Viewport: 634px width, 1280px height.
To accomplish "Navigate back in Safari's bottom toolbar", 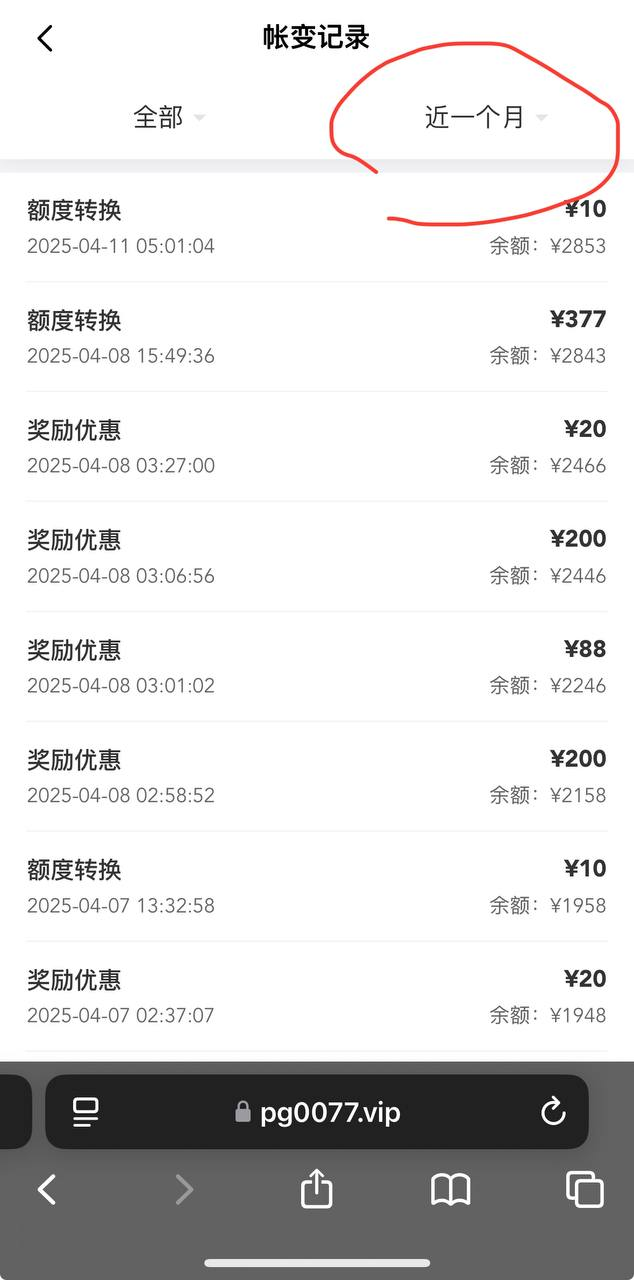I will point(46,1189).
